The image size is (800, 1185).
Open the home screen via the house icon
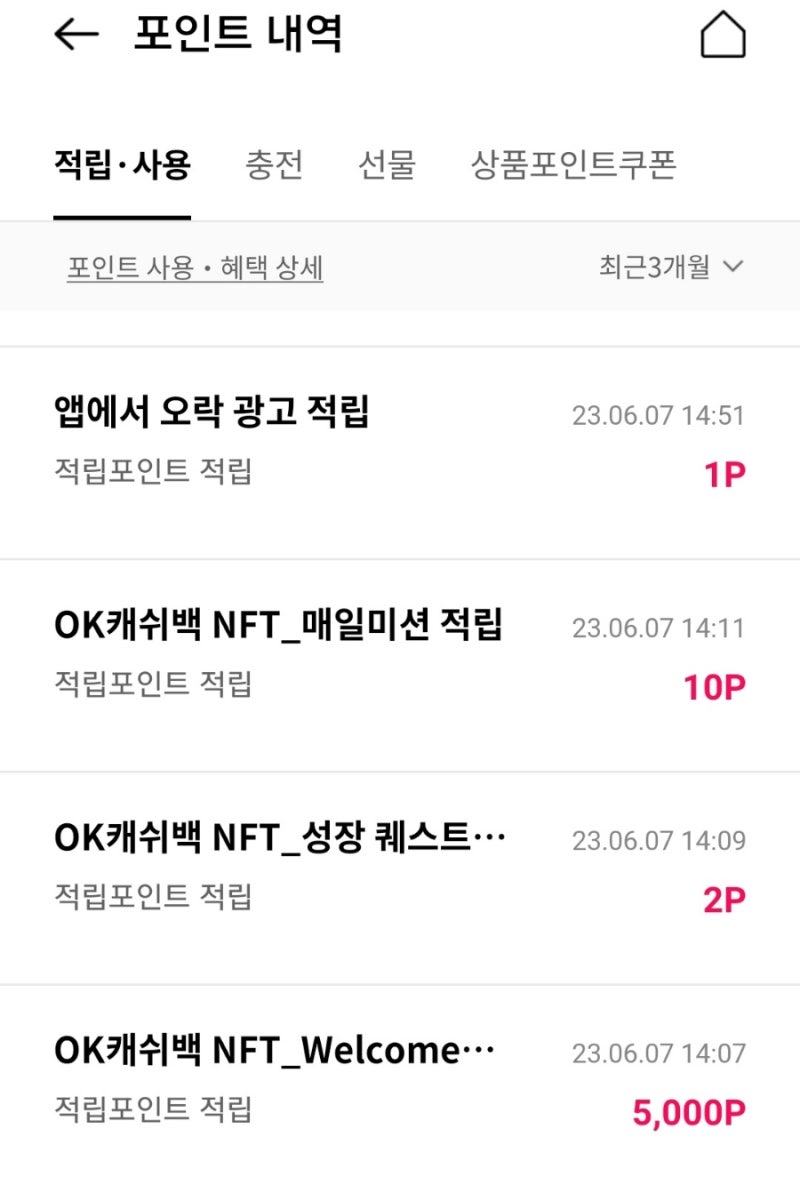[723, 35]
